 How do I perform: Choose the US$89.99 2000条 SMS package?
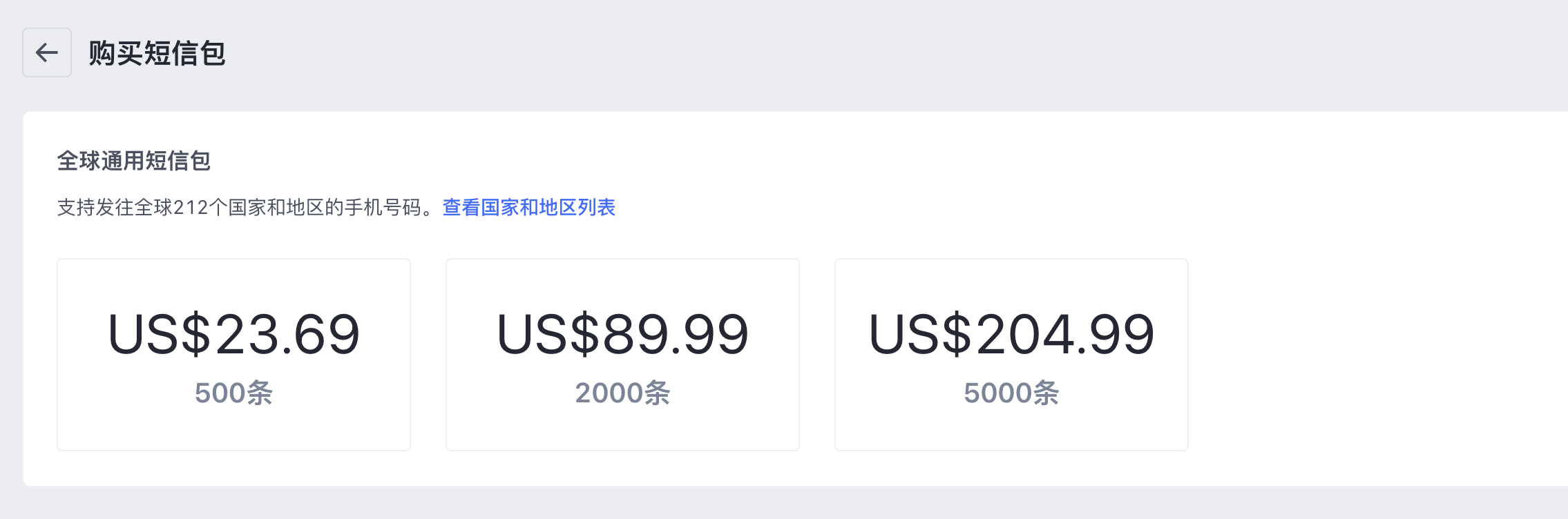tap(622, 355)
